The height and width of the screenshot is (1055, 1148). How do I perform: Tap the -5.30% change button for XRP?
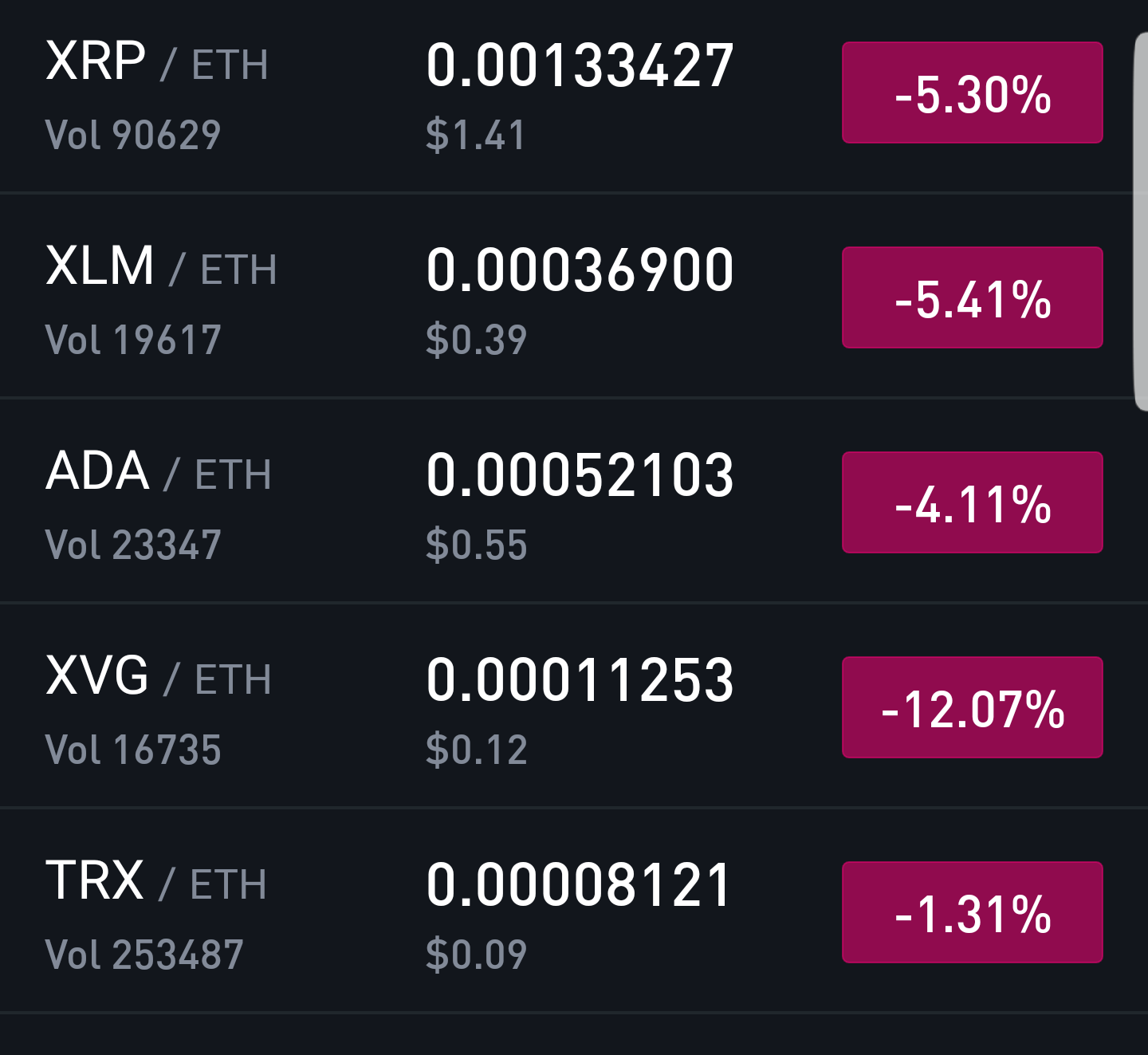[x=972, y=93]
